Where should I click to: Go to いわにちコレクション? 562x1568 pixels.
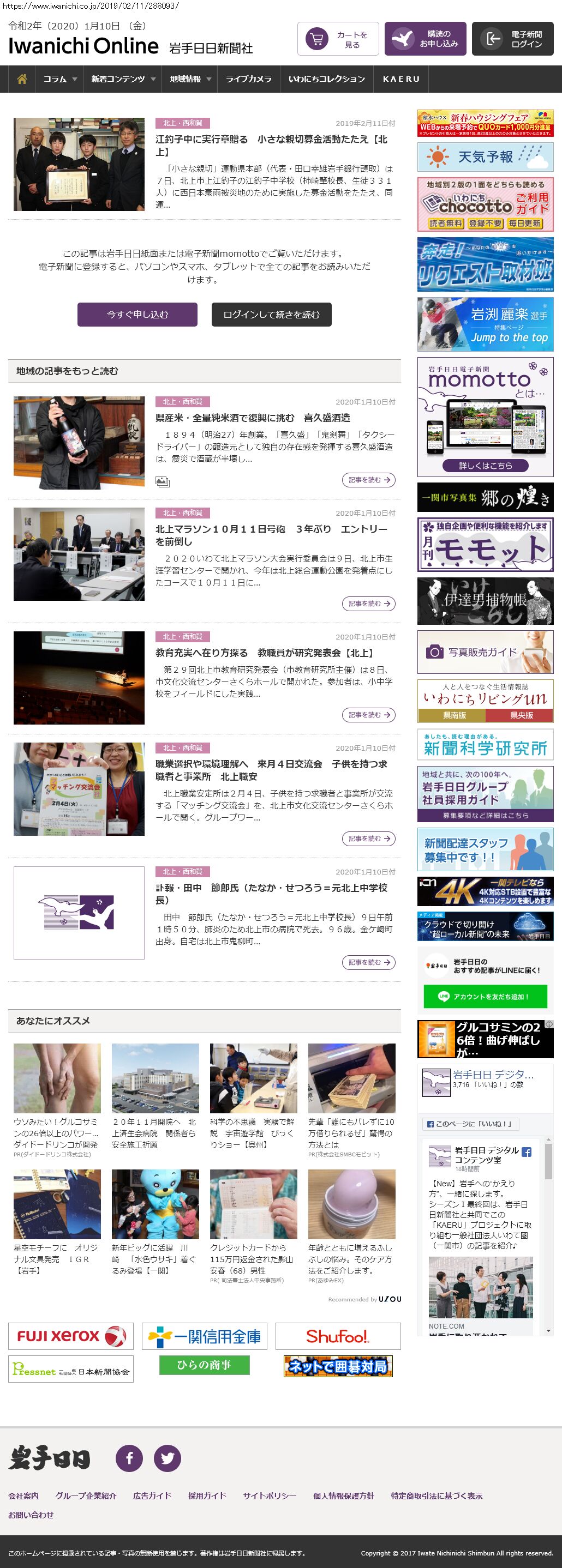[326, 79]
